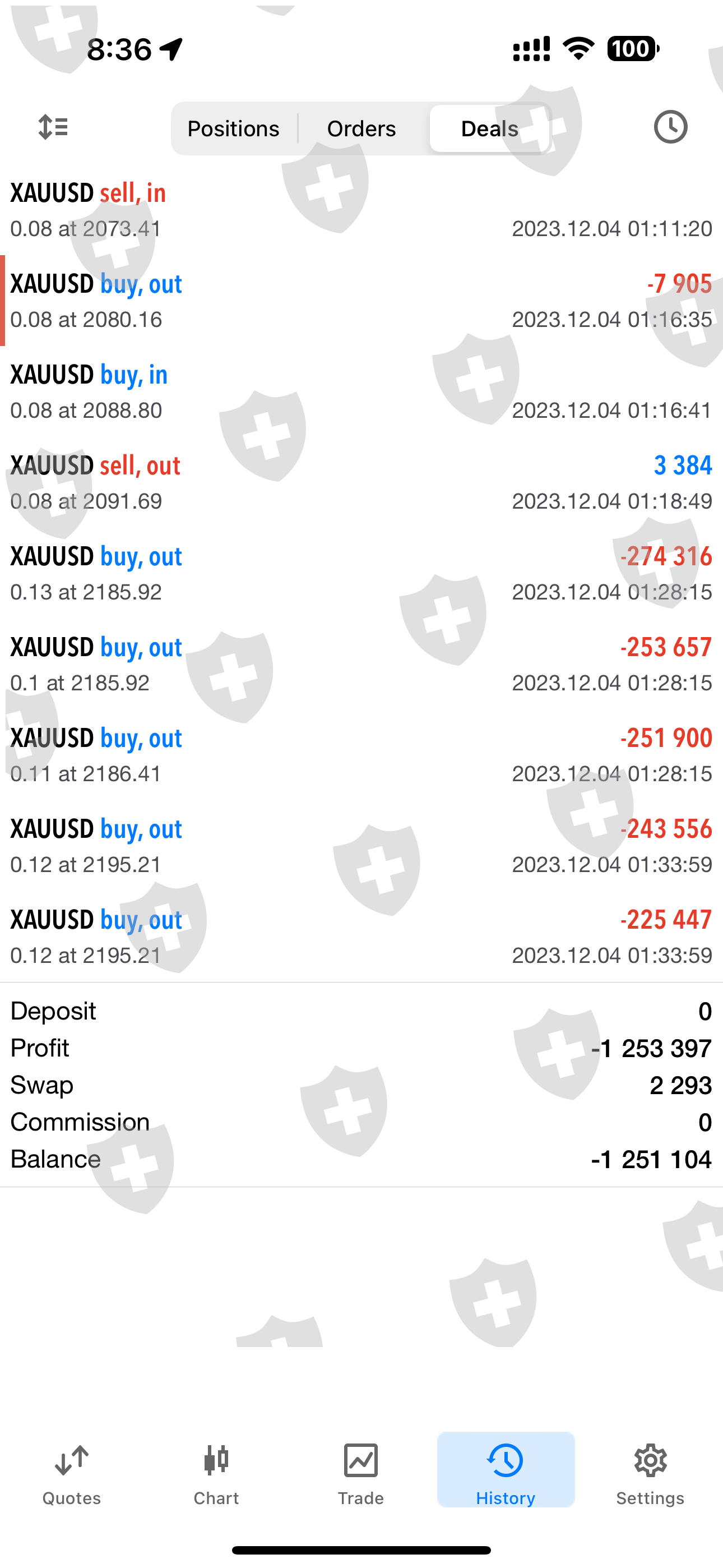The height and width of the screenshot is (1568, 723).
Task: Switch to the Positions segment
Action: [x=234, y=128]
